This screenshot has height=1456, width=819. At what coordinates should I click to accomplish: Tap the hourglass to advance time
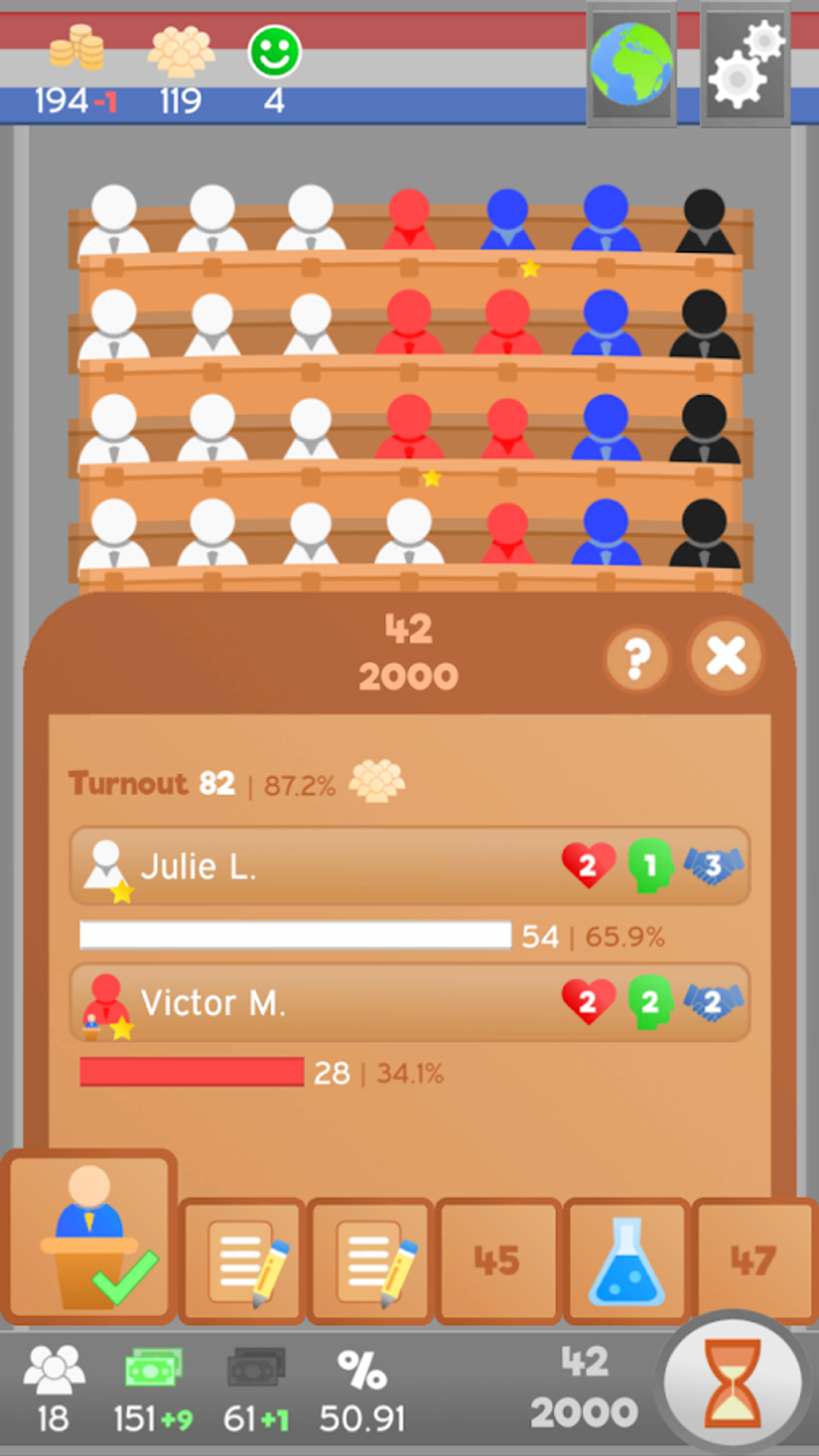point(732,1382)
